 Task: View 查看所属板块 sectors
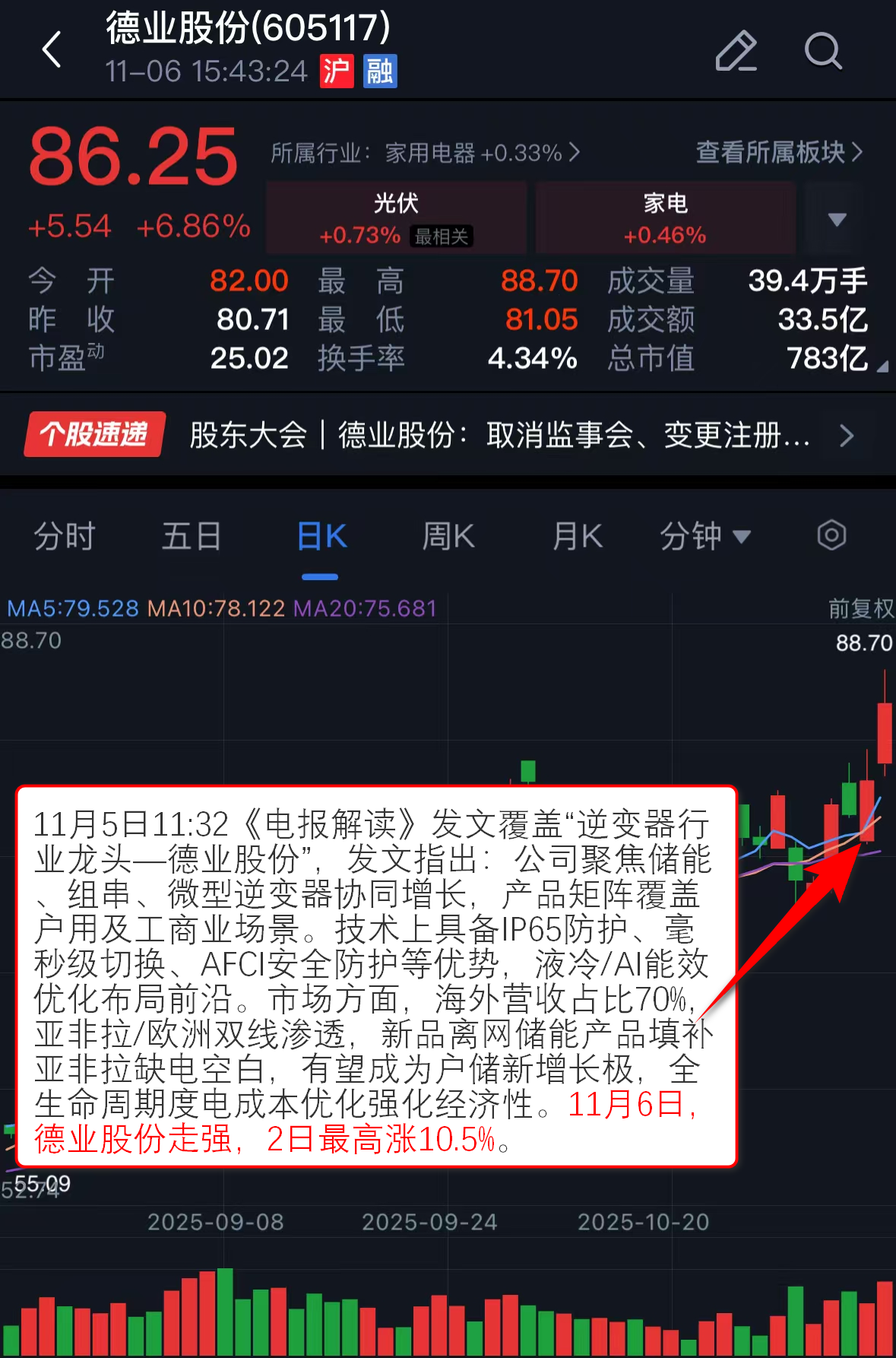click(779, 152)
